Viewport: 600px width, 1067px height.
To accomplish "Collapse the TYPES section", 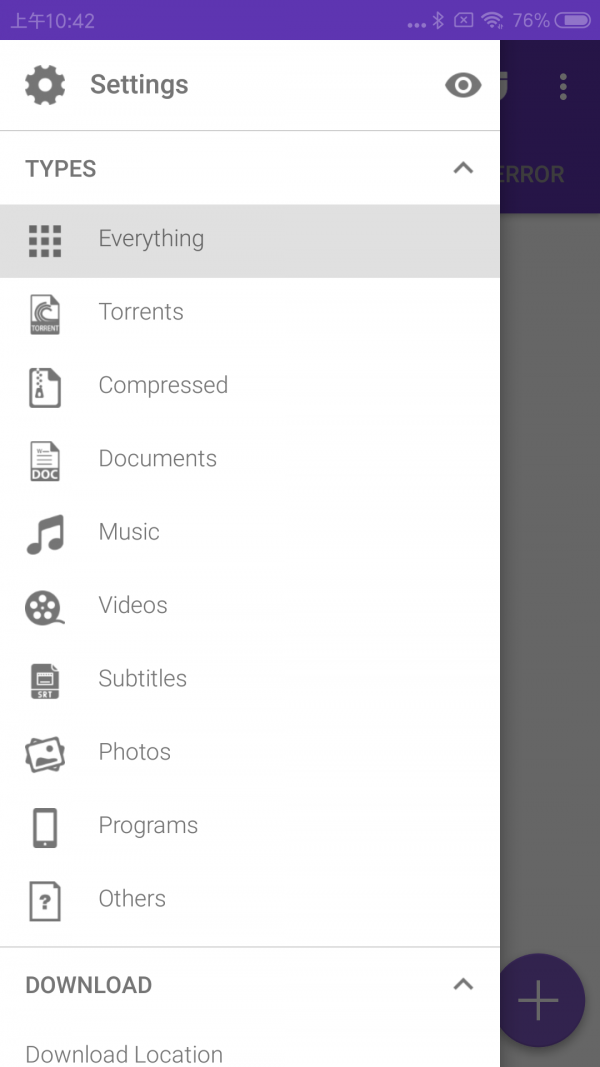I will point(462,168).
